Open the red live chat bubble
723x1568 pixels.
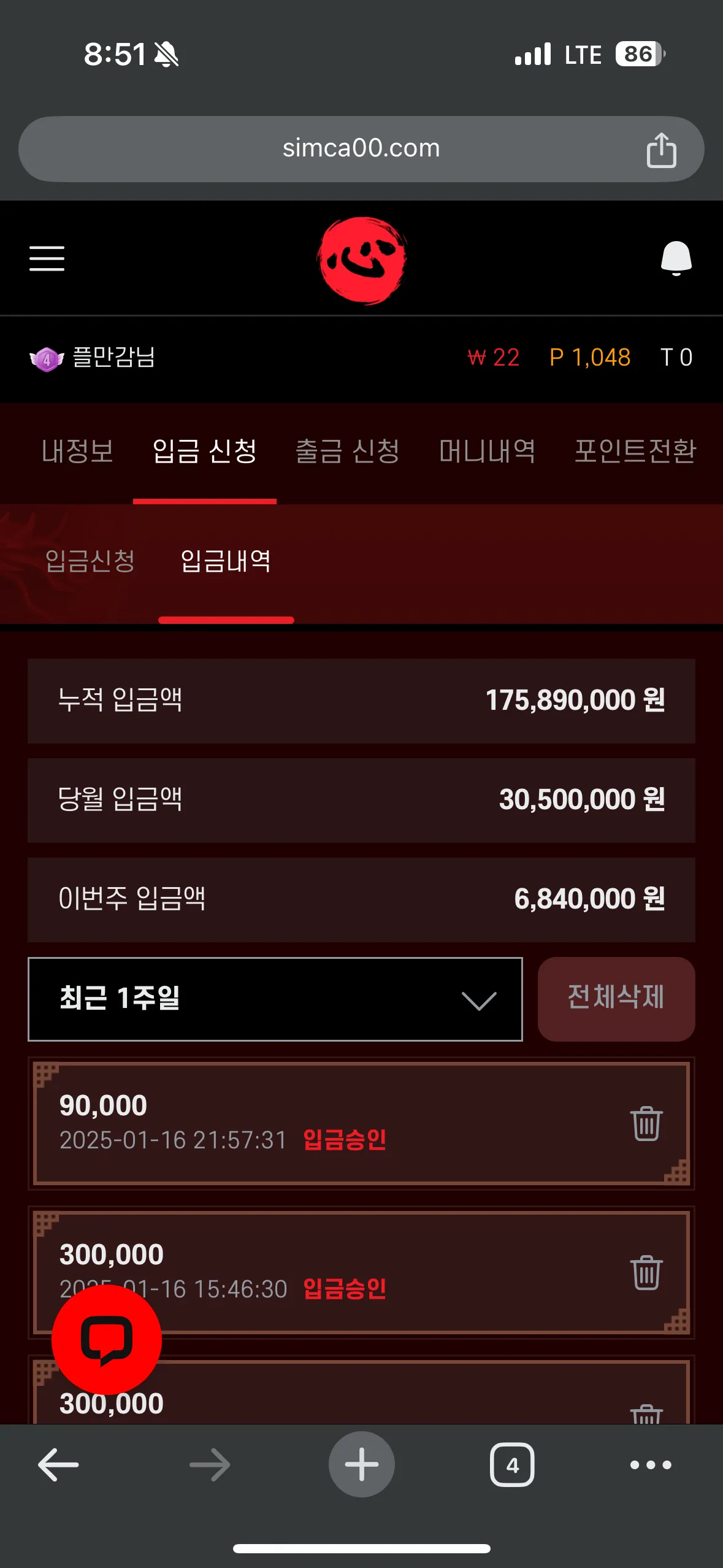pos(107,1339)
